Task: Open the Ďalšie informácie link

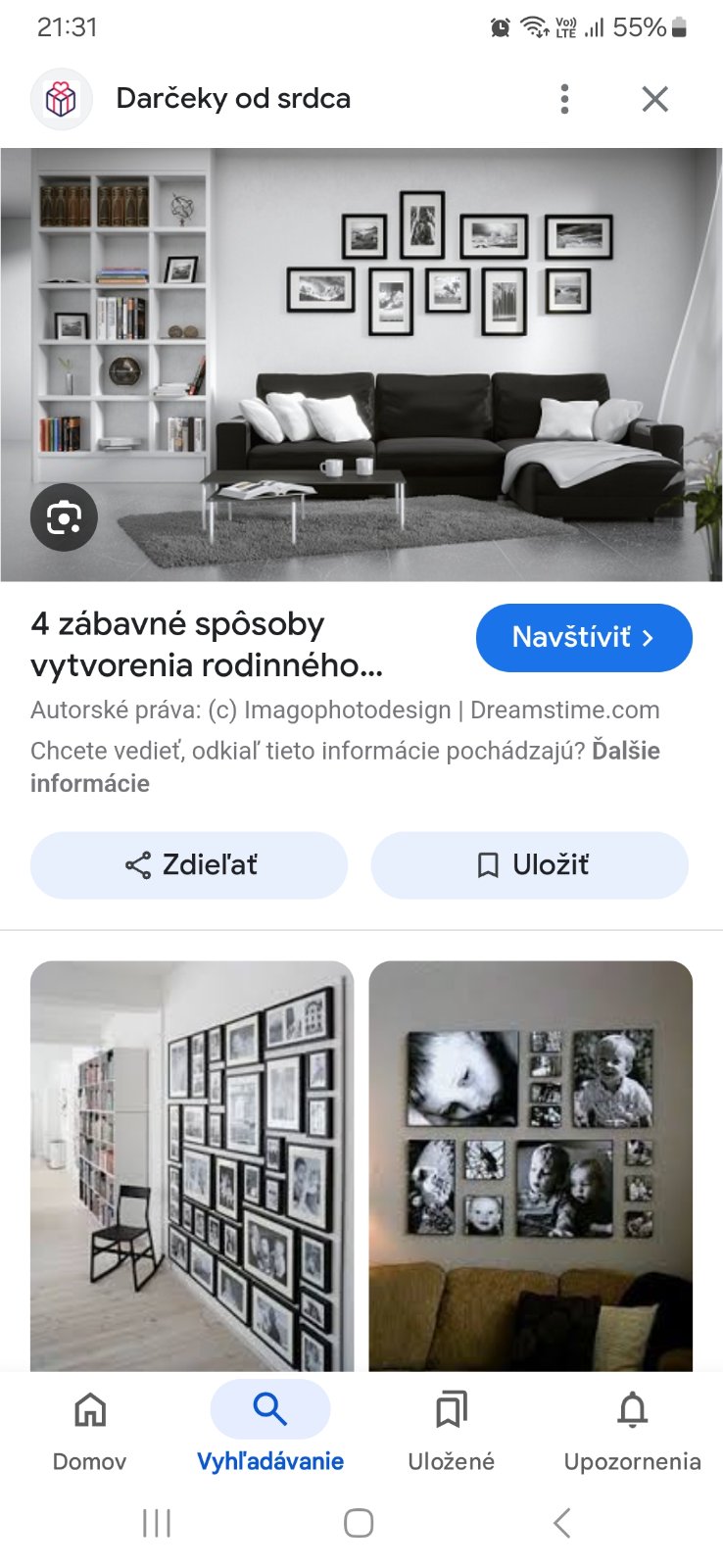Action: coord(625,752)
